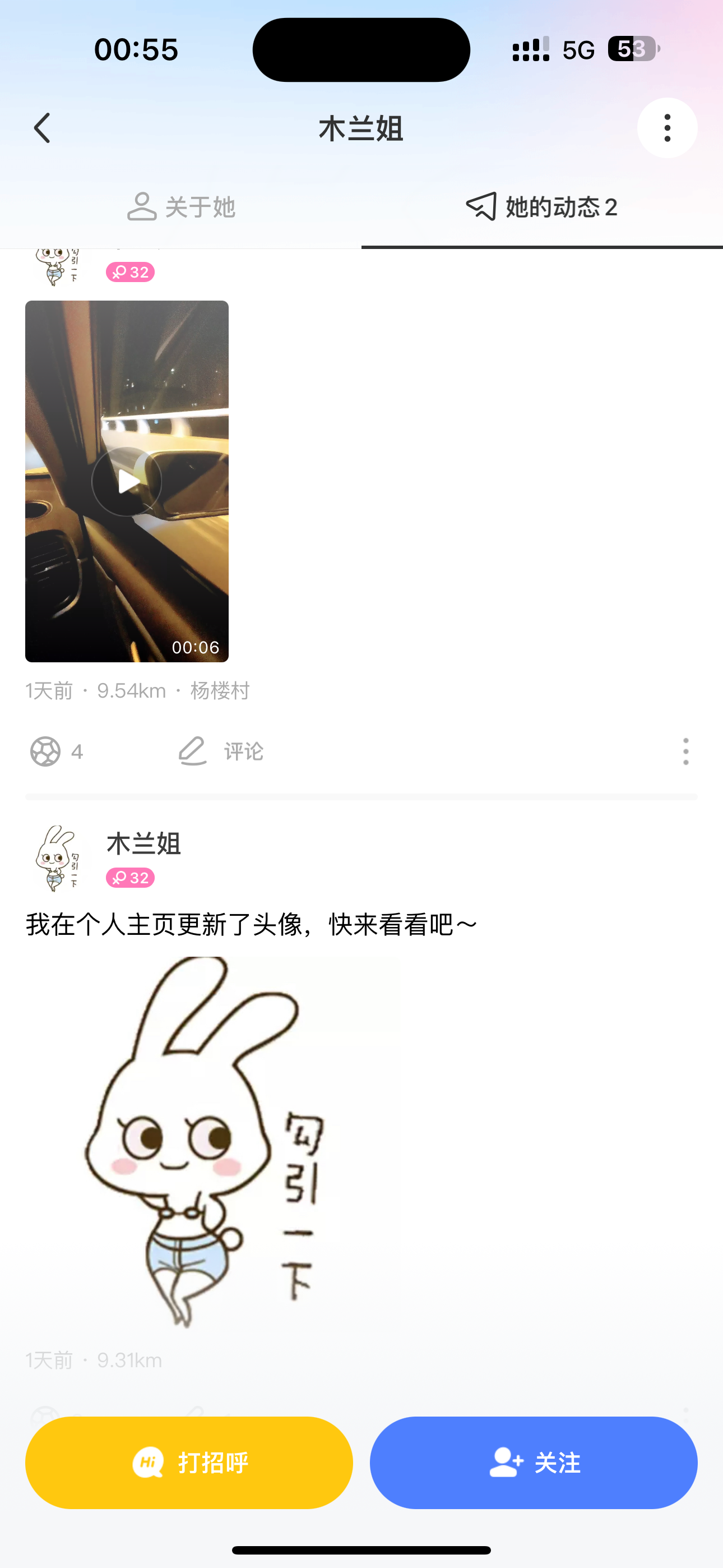Say hi with the 打招呼 button

pyautogui.click(x=189, y=1462)
